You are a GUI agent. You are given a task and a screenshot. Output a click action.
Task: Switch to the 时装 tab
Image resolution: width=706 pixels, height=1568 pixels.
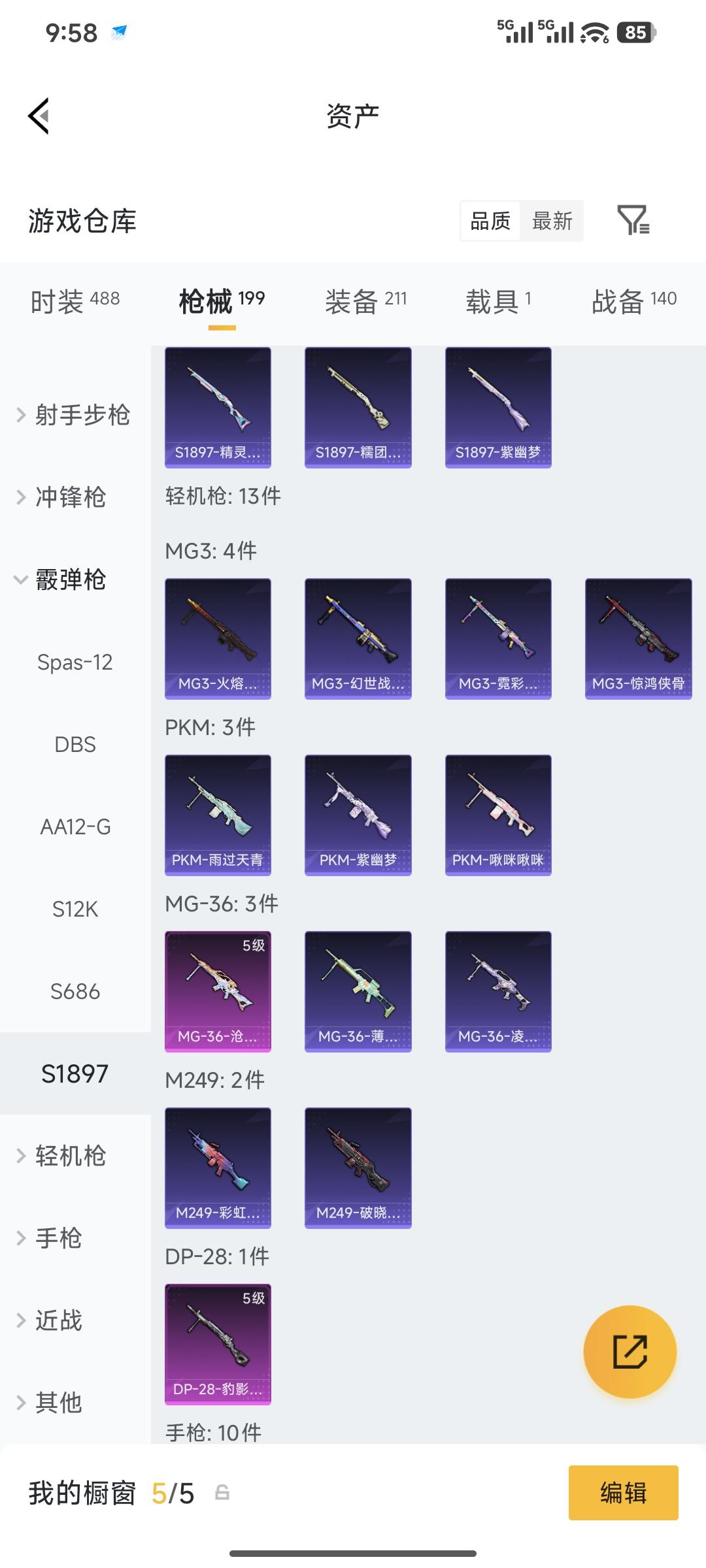(x=75, y=301)
